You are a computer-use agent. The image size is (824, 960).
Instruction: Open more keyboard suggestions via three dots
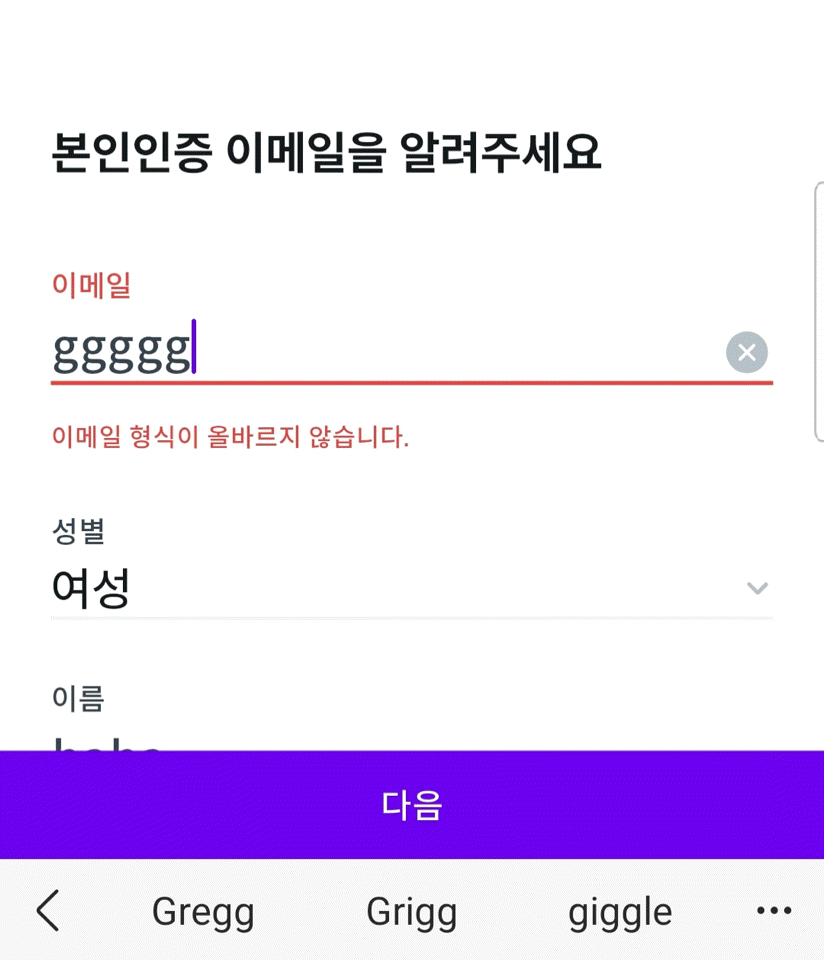tap(774, 911)
